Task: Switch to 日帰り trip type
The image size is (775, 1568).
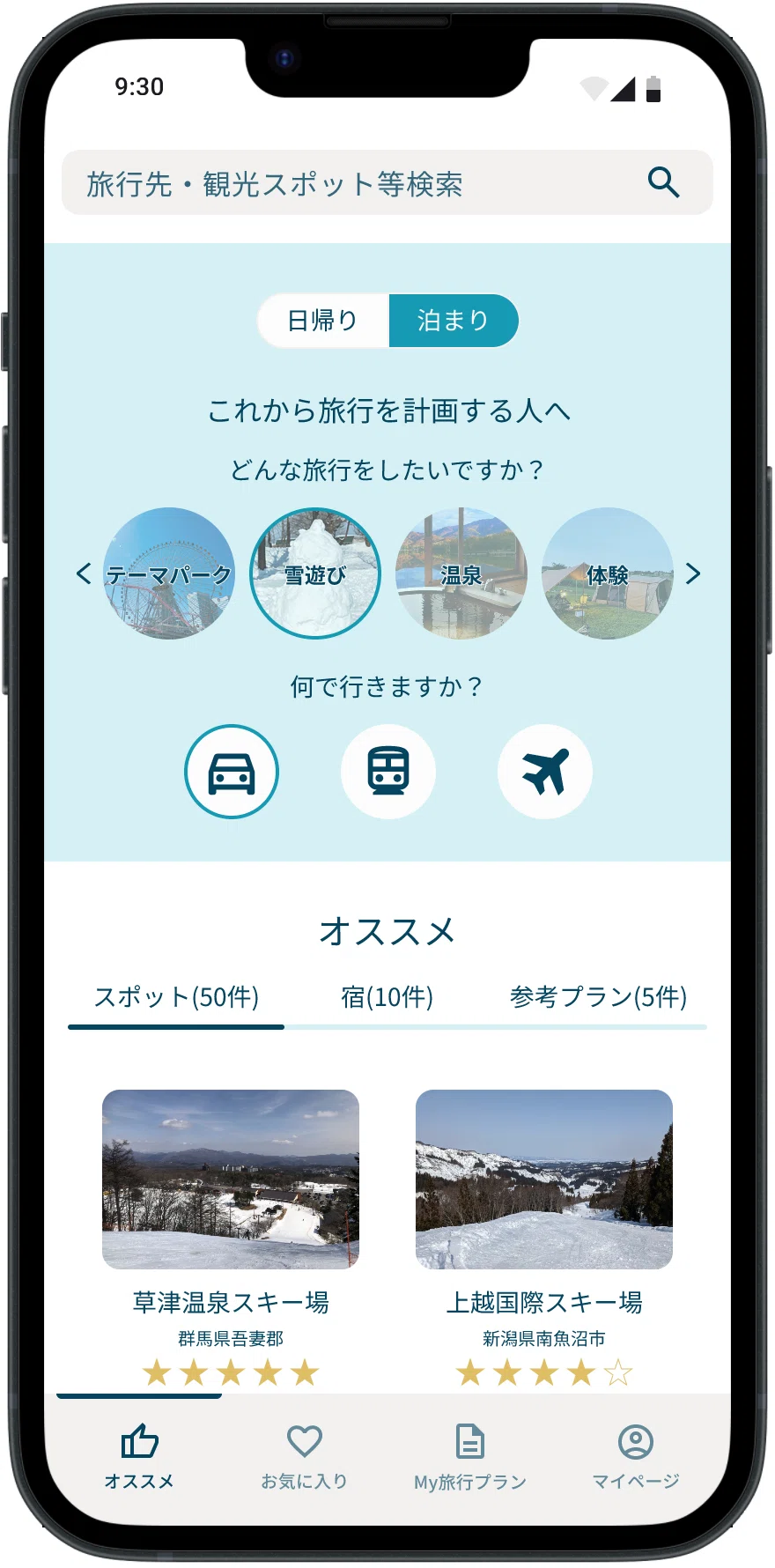Action: tap(322, 320)
